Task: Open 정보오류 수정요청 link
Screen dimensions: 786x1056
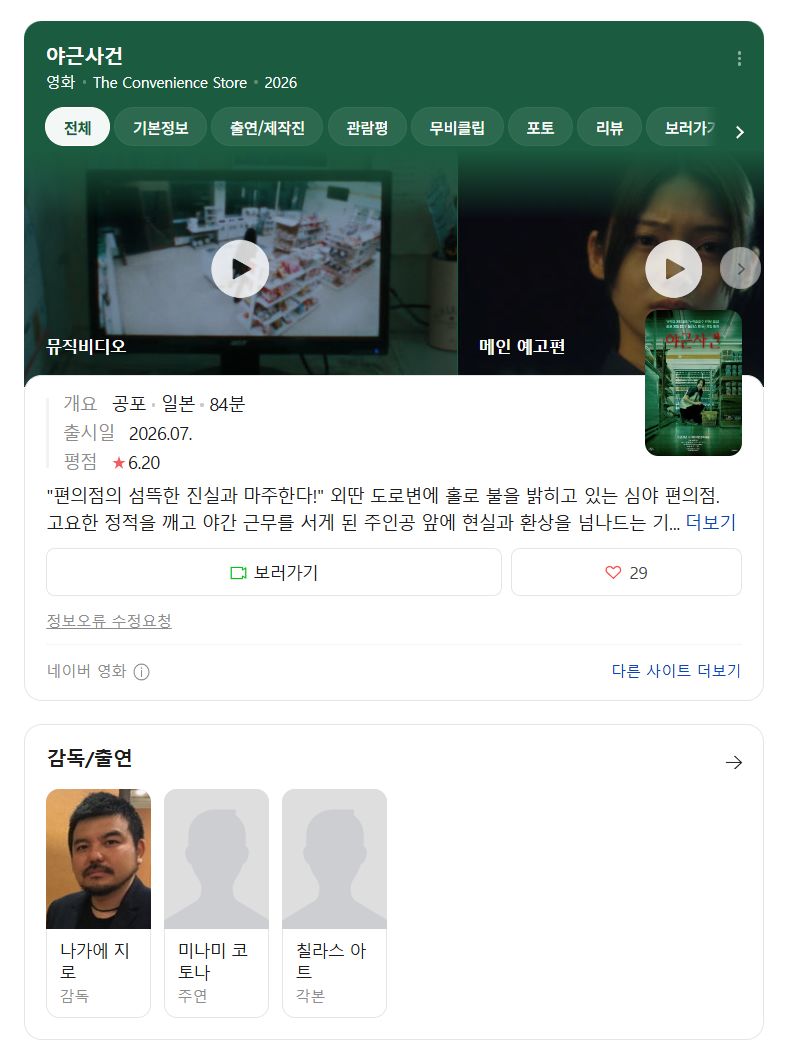Action: point(109,620)
